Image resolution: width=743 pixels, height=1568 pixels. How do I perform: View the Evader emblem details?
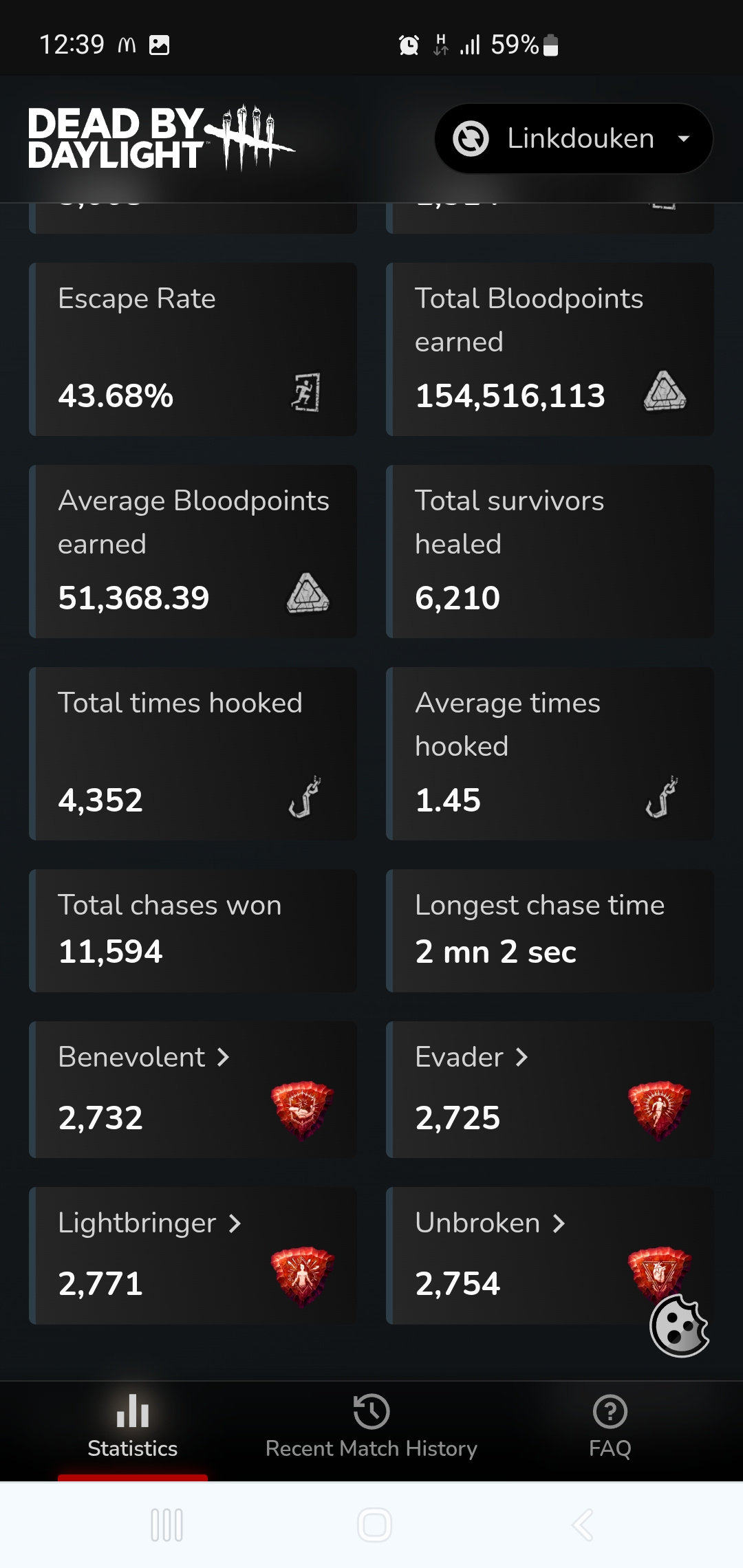point(472,1057)
